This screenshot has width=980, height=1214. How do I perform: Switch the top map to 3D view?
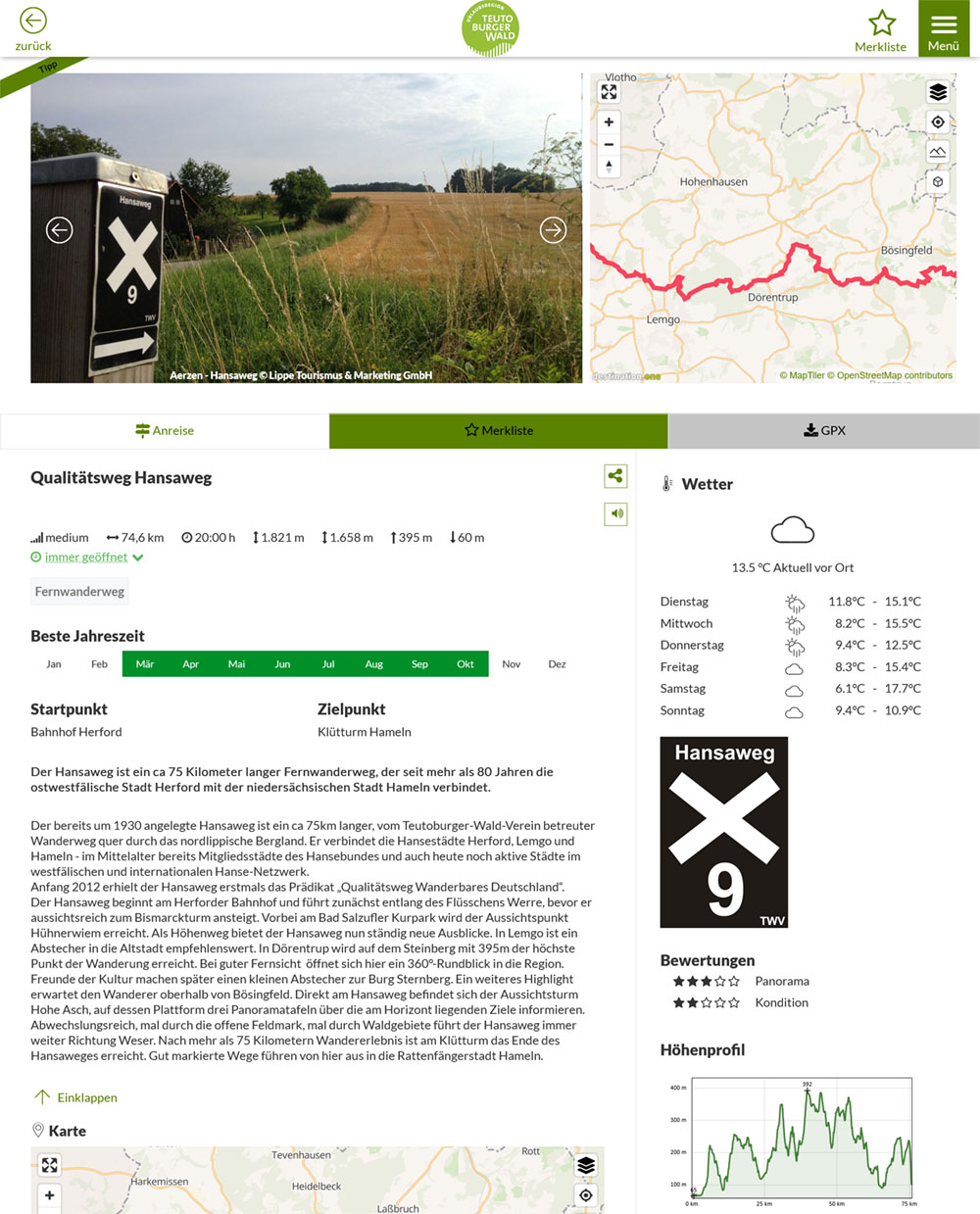938,182
